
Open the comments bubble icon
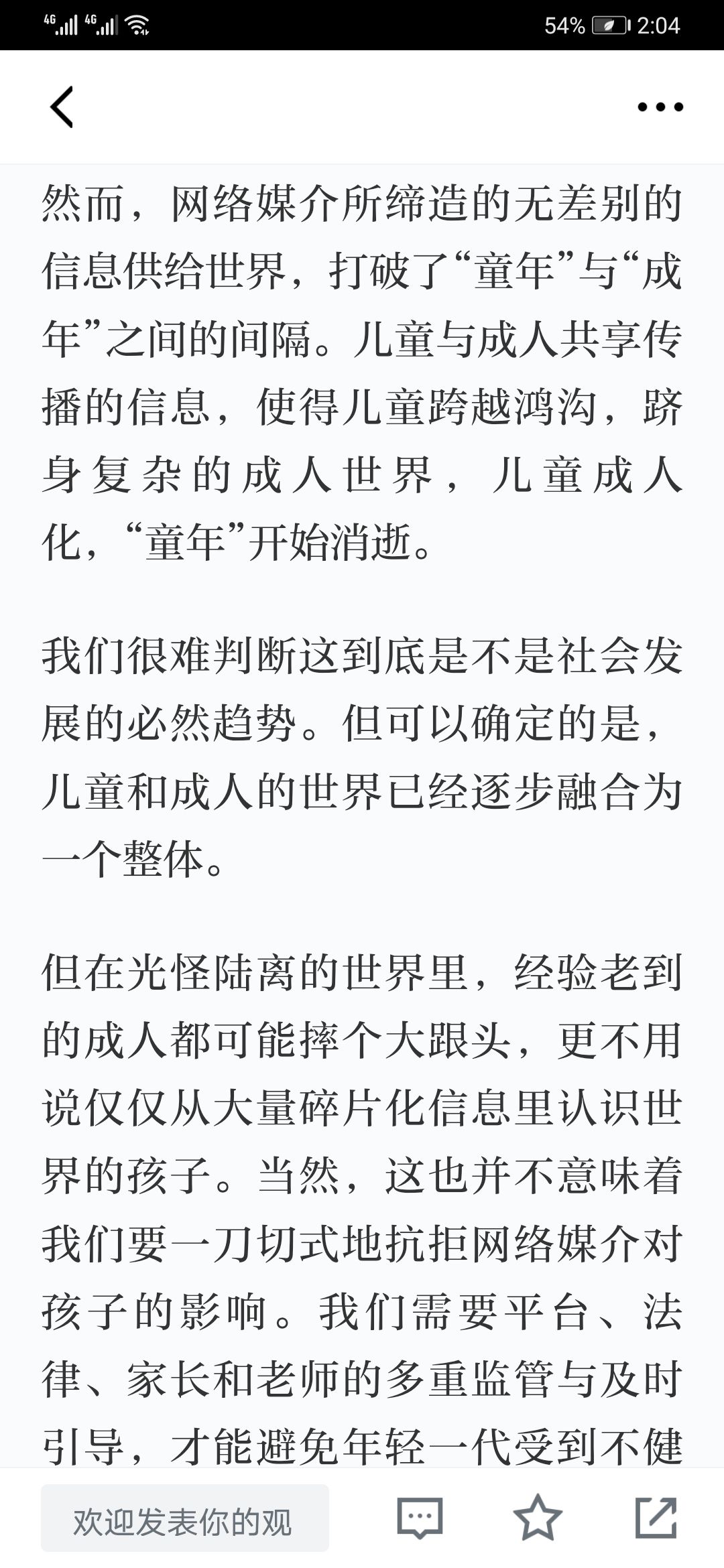420,1518
